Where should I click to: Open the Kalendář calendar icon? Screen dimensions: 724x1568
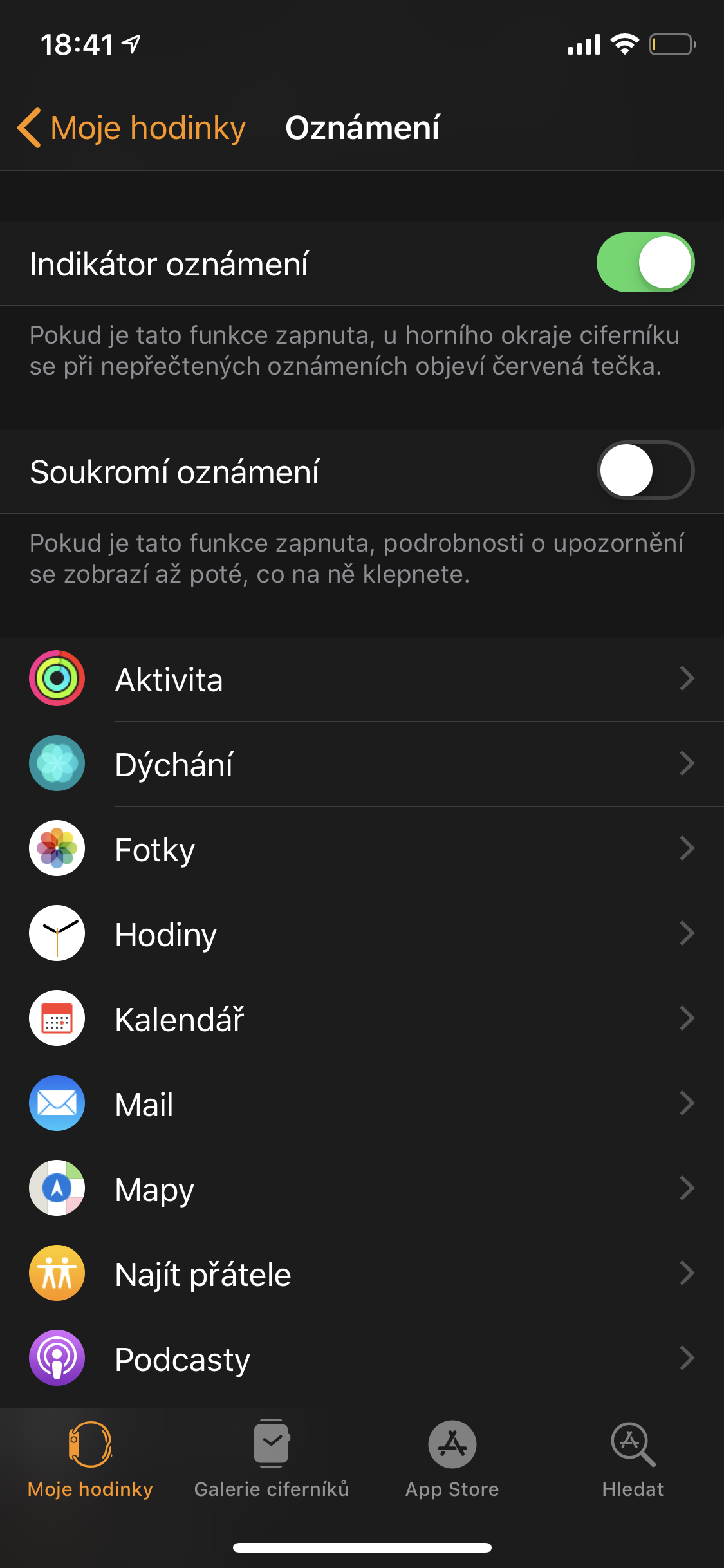pos(57,1019)
